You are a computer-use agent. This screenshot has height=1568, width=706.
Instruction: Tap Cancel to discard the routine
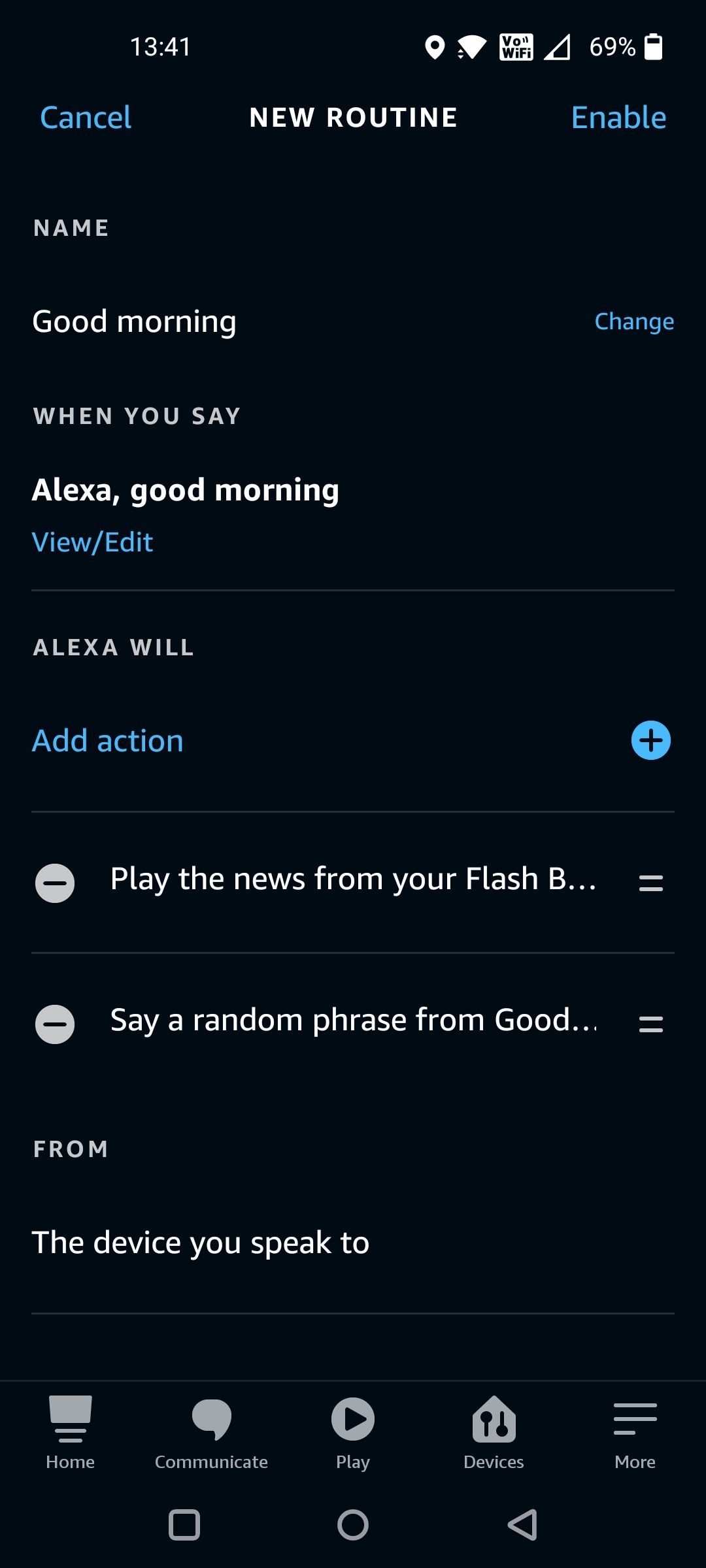click(x=85, y=118)
